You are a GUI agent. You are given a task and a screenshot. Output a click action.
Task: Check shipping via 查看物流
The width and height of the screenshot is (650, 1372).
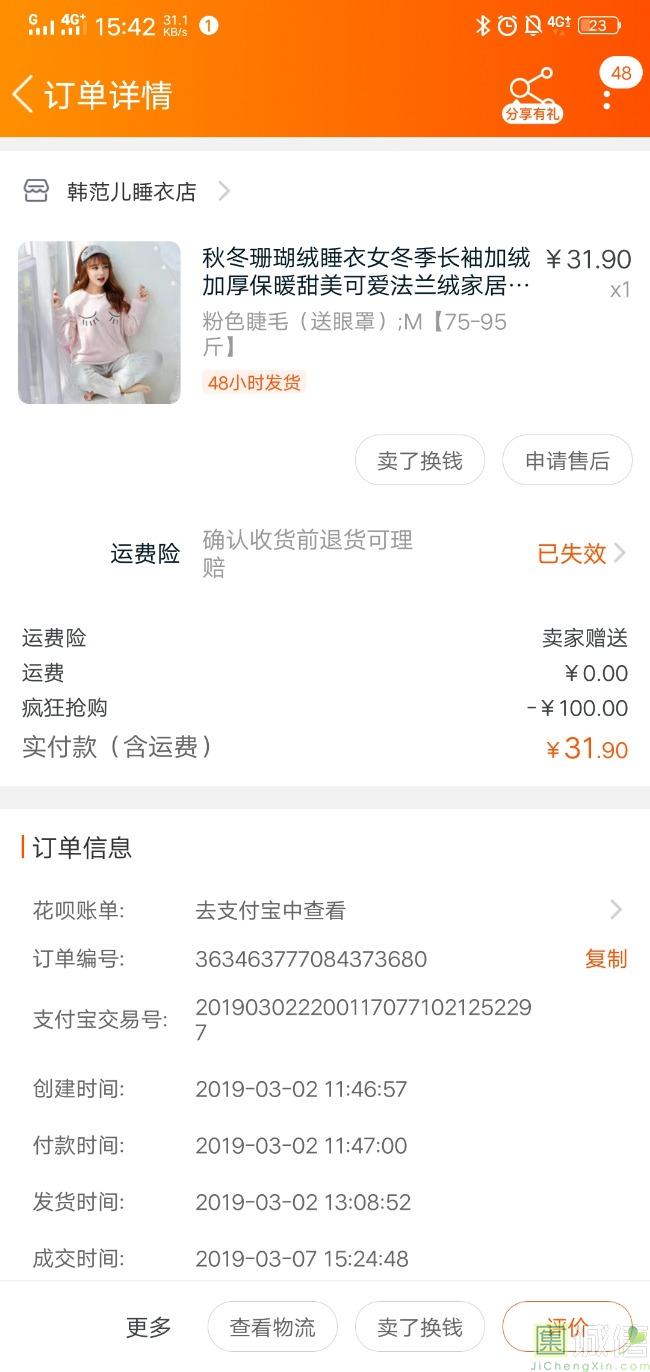tap(272, 1327)
